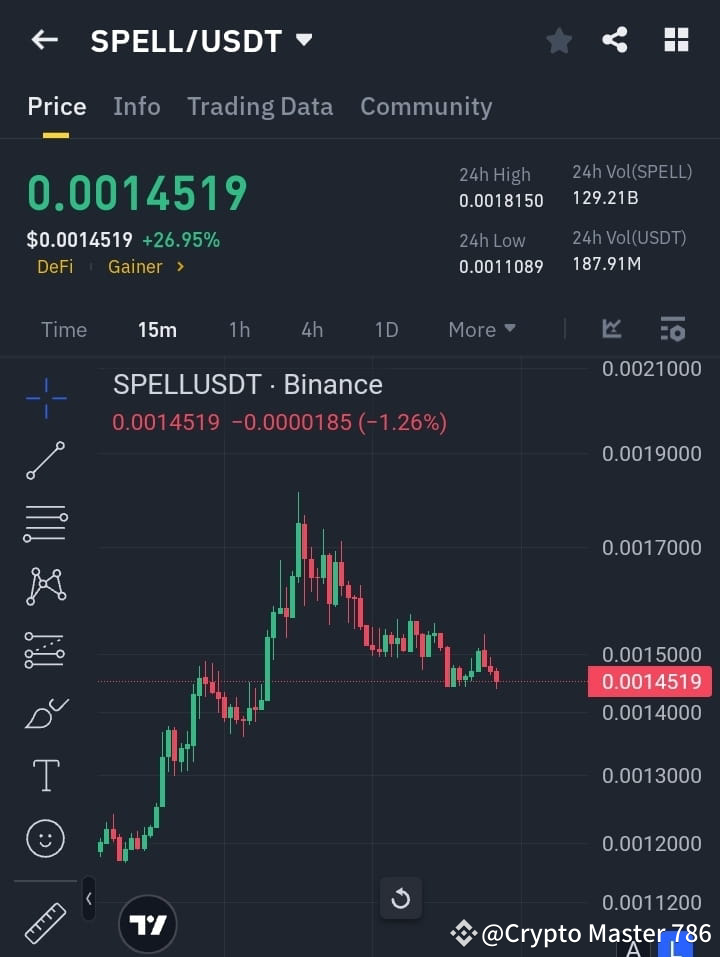Screen dimensions: 720x957
Task: Toggle the favorite star for SPELL/USDT
Action: 559,40
